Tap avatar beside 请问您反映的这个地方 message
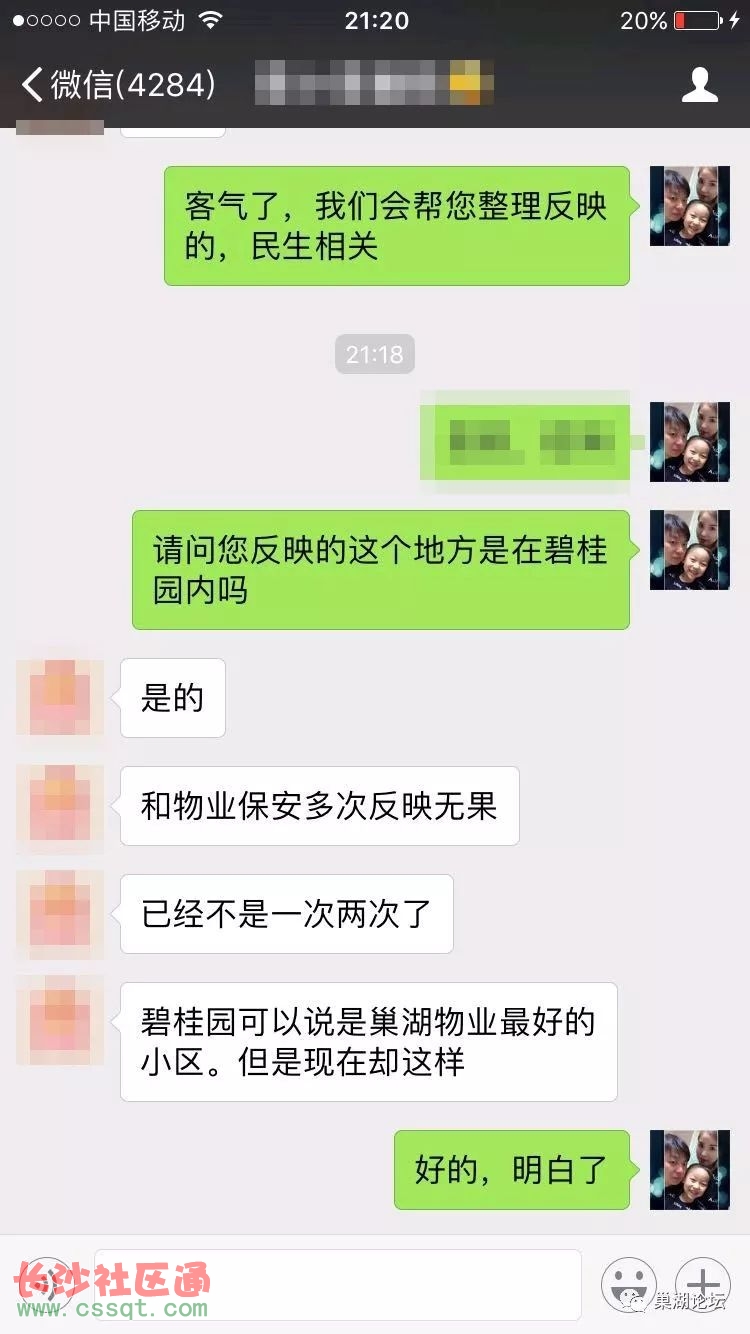This screenshot has height=1334, width=750. coord(689,550)
